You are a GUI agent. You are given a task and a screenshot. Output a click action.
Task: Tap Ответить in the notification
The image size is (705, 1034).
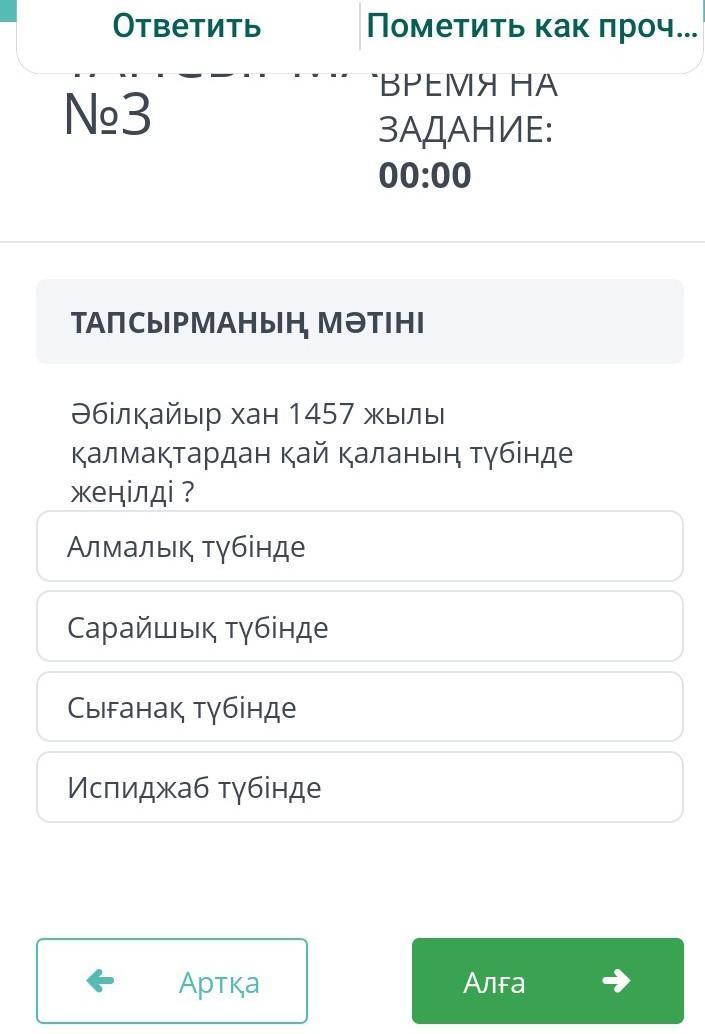coord(187,26)
